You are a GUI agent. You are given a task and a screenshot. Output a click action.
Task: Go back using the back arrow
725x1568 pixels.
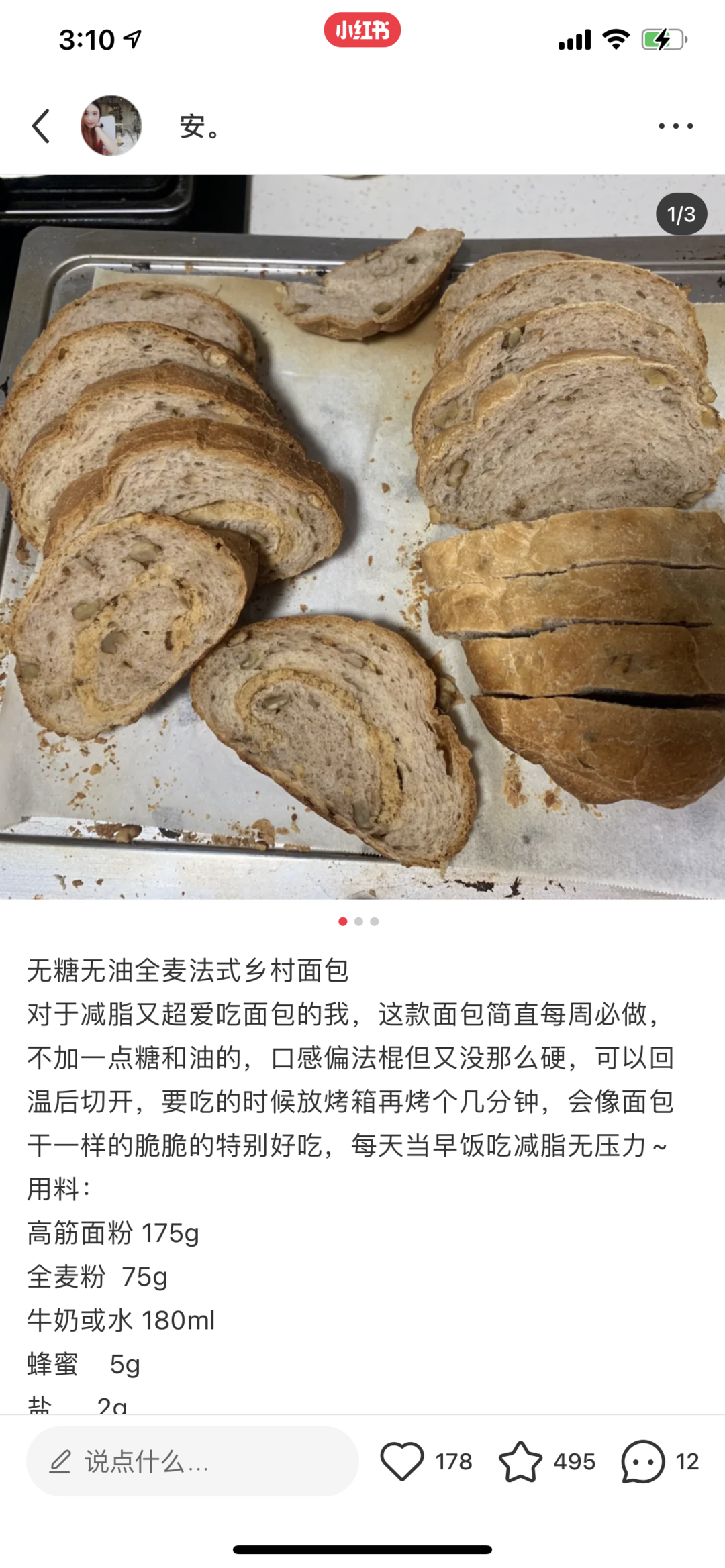click(41, 126)
